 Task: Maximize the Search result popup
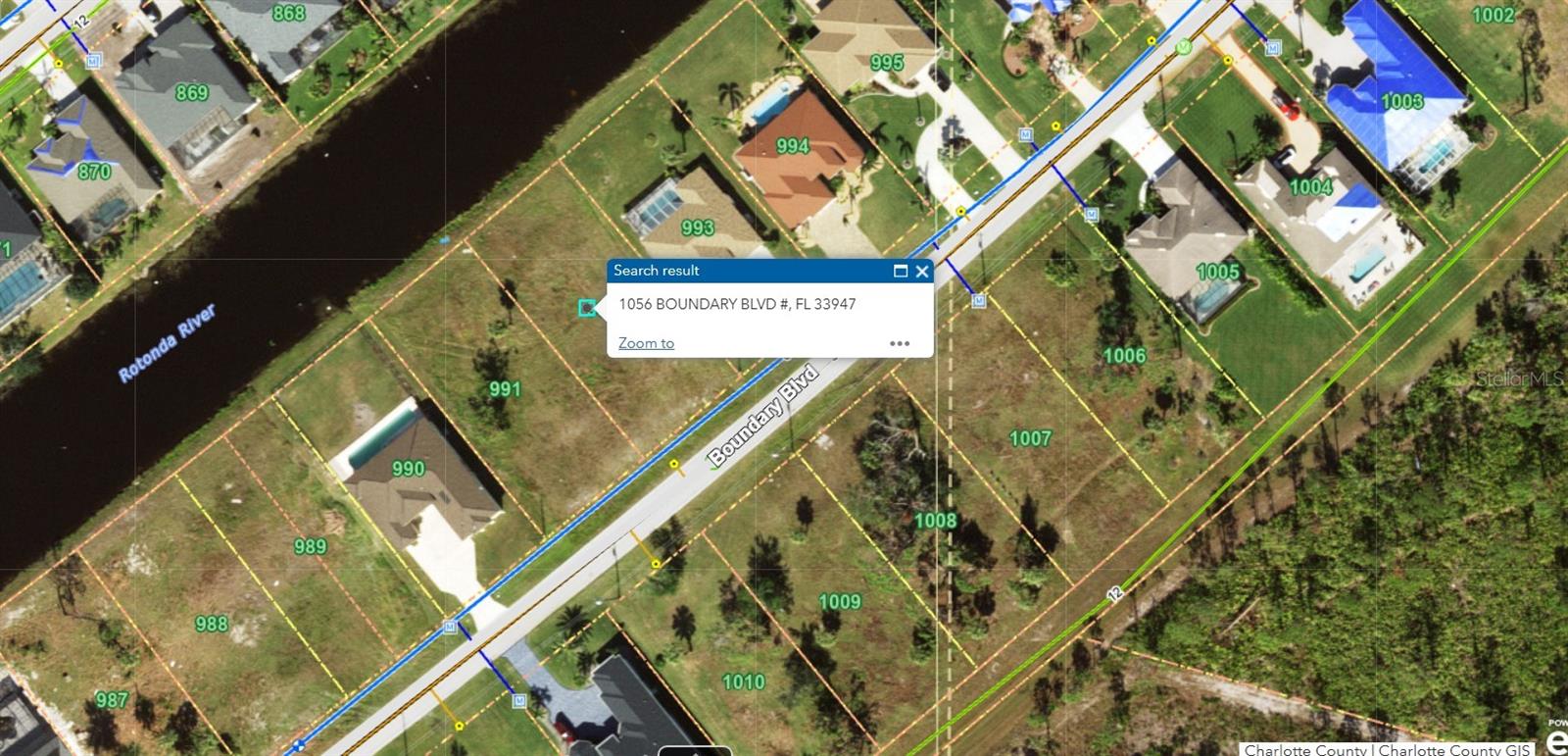[900, 272]
